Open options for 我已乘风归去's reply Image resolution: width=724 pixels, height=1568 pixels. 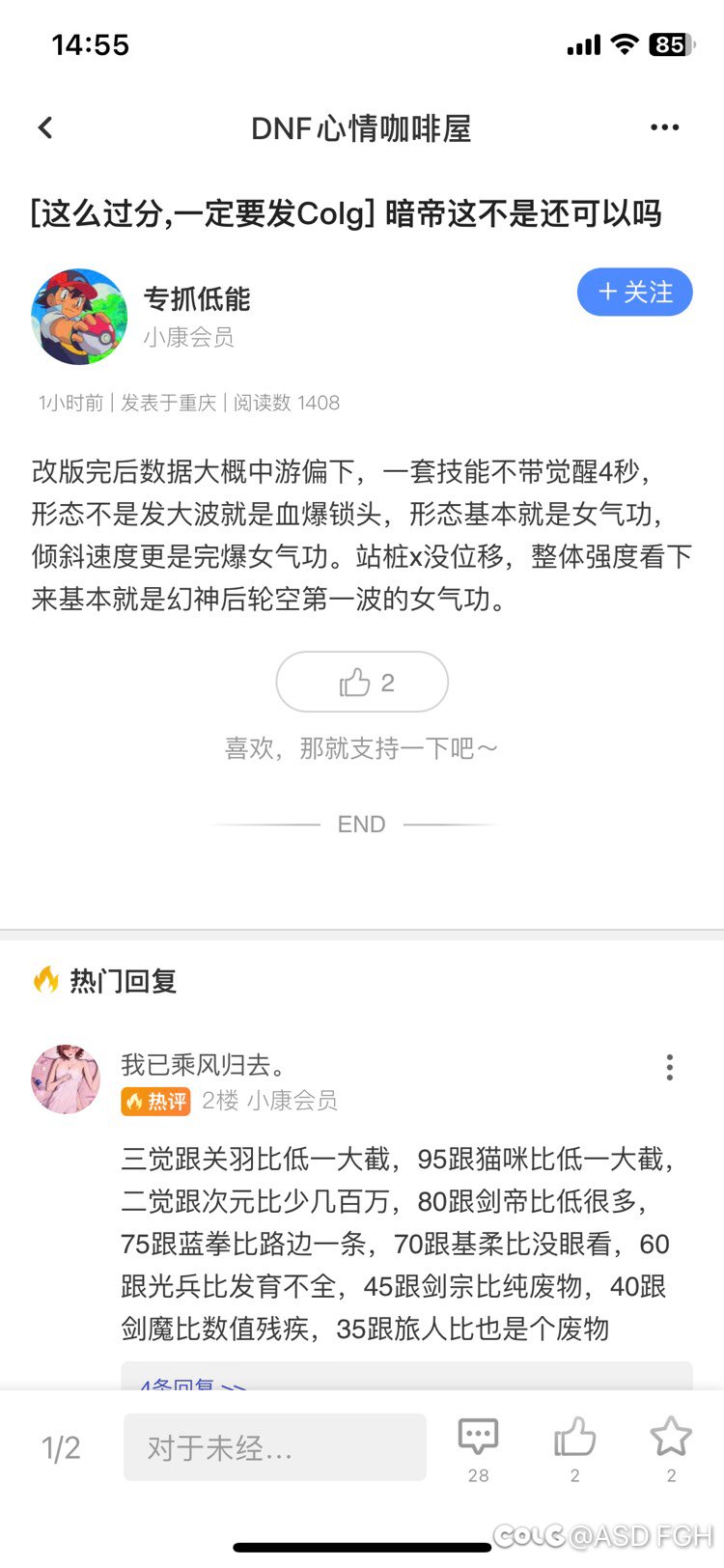click(x=669, y=1067)
